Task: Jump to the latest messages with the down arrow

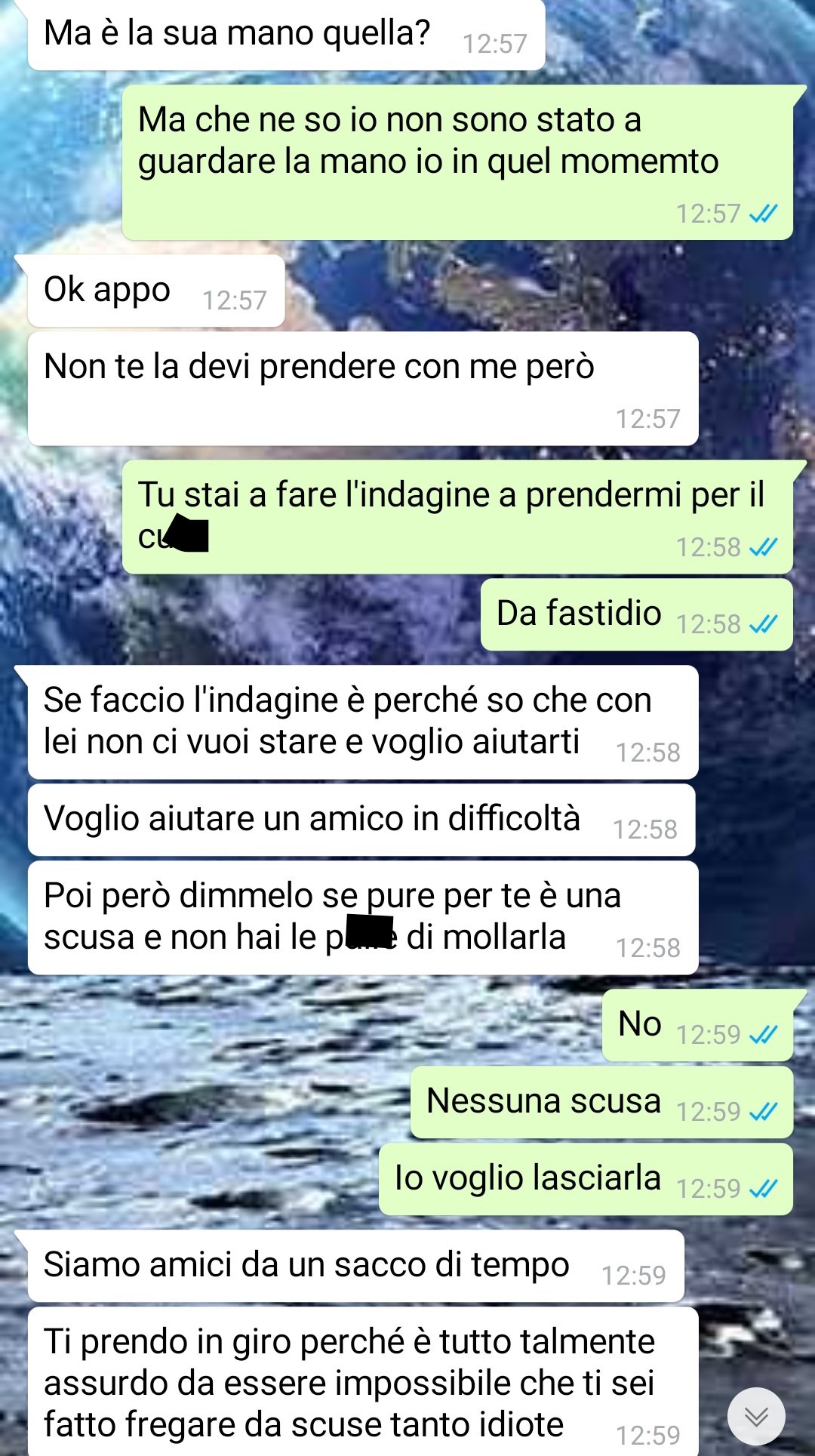Action: [x=756, y=1416]
